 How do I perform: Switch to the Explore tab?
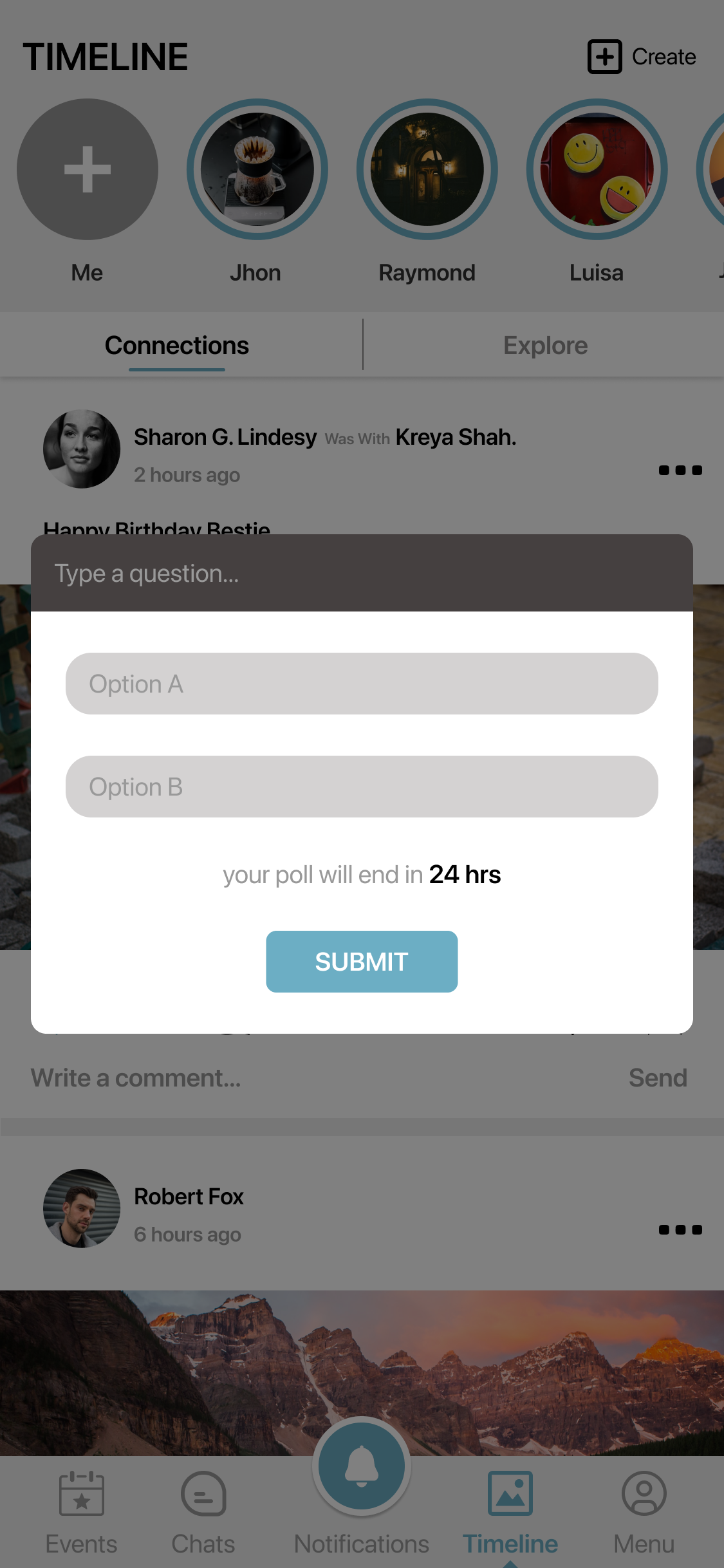coord(545,346)
